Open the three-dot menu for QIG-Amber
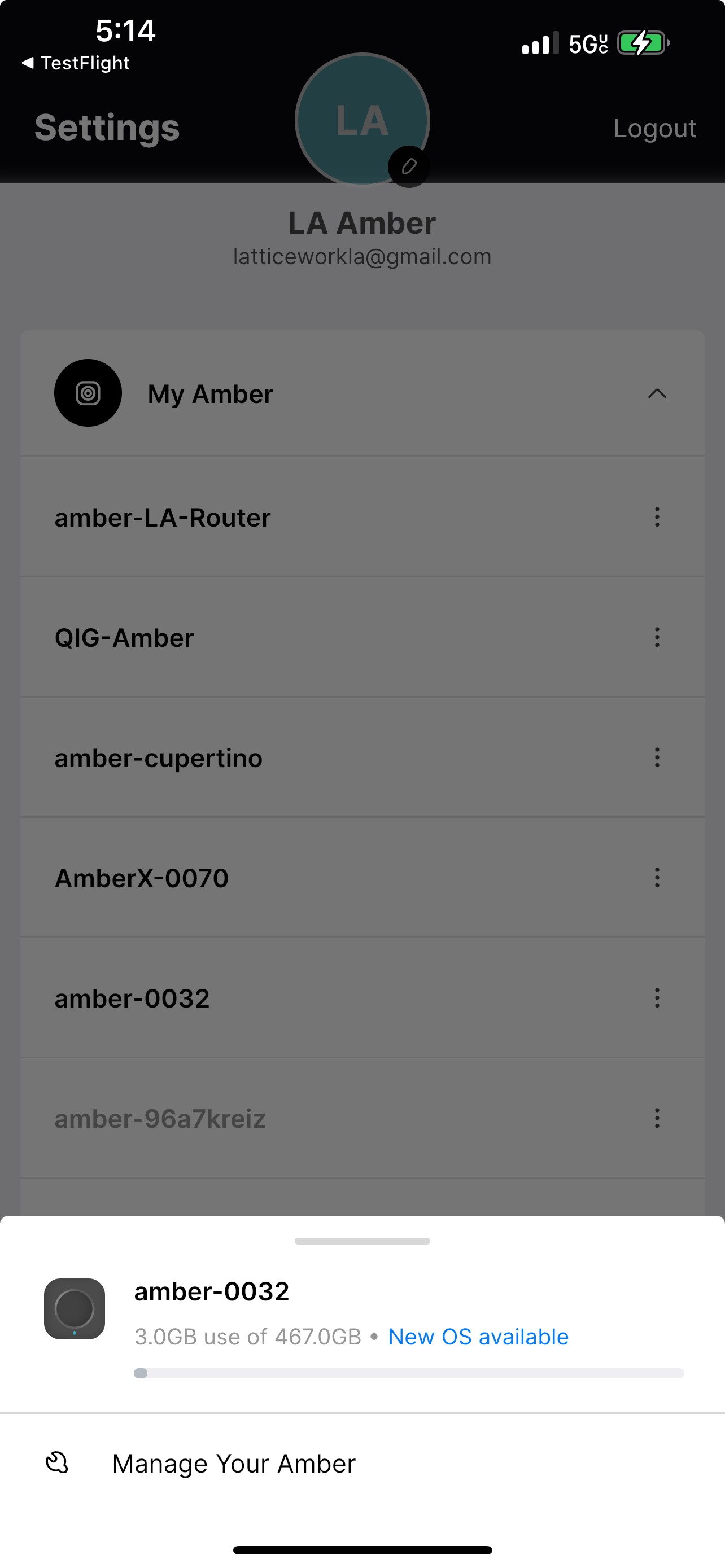Screen dimensions: 725x1568 (657, 637)
